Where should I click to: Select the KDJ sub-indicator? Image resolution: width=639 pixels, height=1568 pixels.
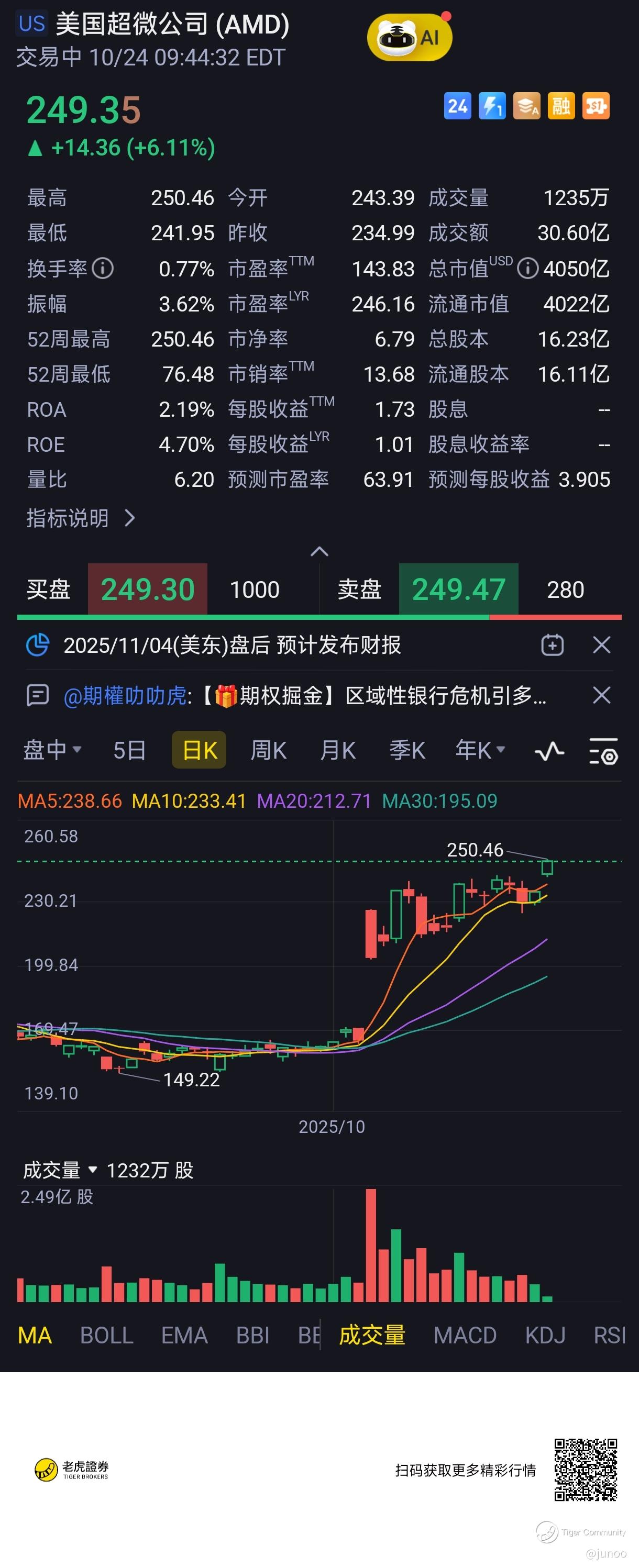[x=545, y=1336]
